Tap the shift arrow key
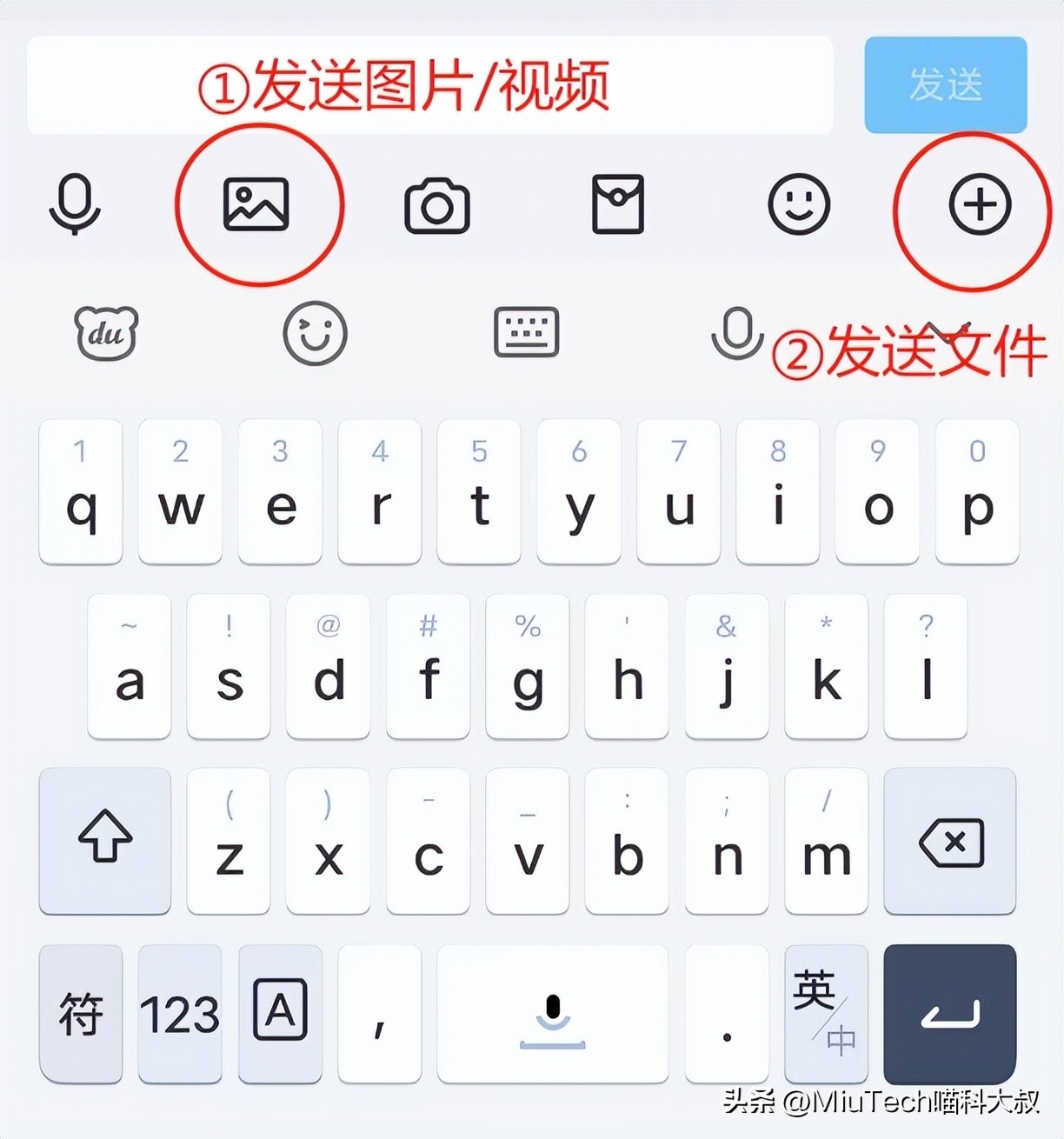Viewport: 1064px width, 1139px height. point(105,840)
